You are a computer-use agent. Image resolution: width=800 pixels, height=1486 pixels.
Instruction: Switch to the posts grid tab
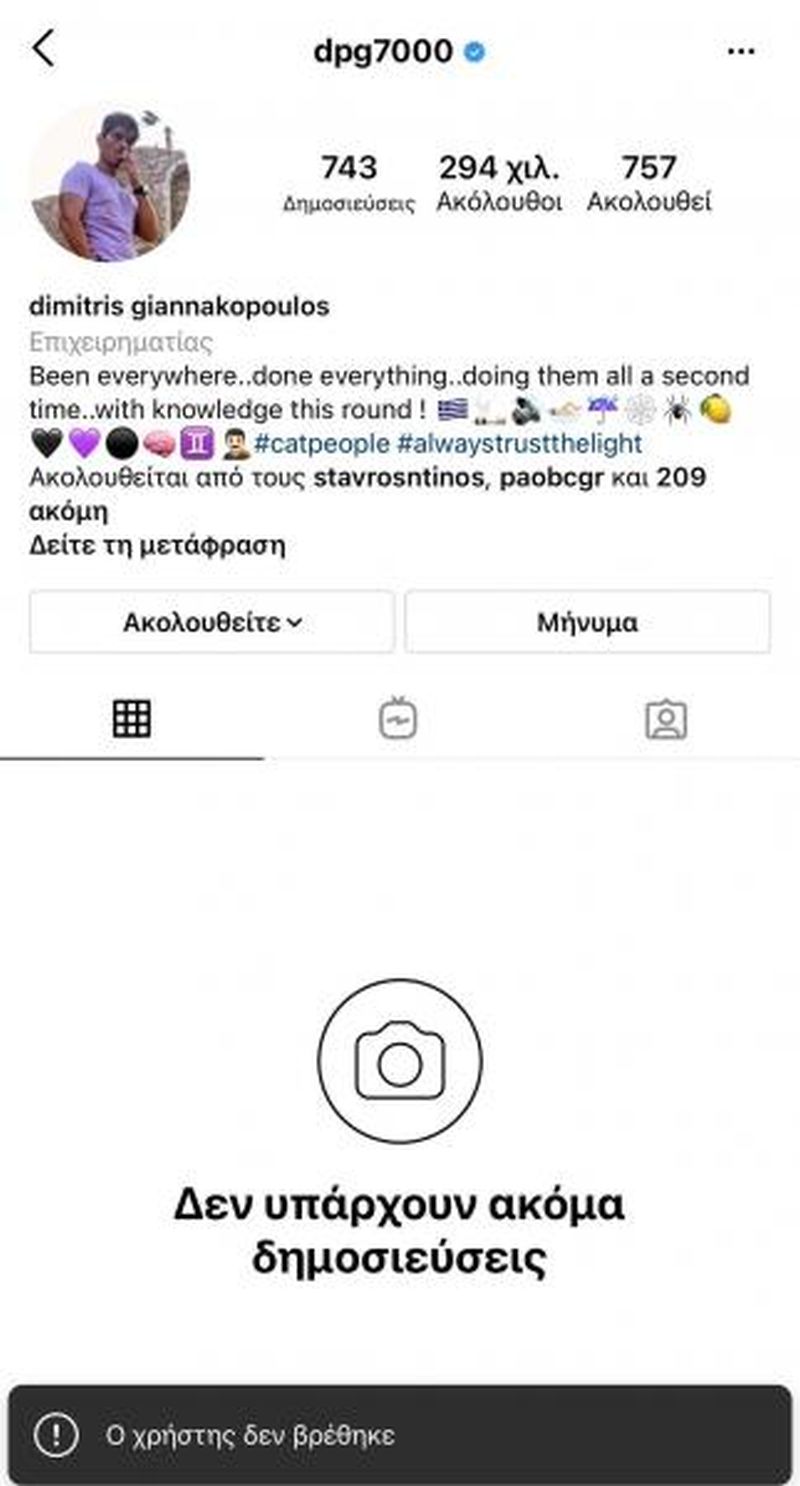pyautogui.click(x=132, y=719)
